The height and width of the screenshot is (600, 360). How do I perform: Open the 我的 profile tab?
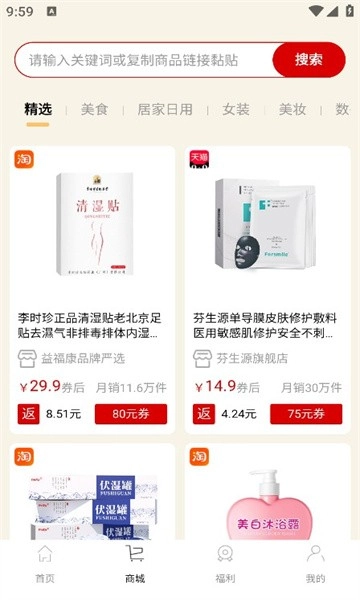(315, 564)
